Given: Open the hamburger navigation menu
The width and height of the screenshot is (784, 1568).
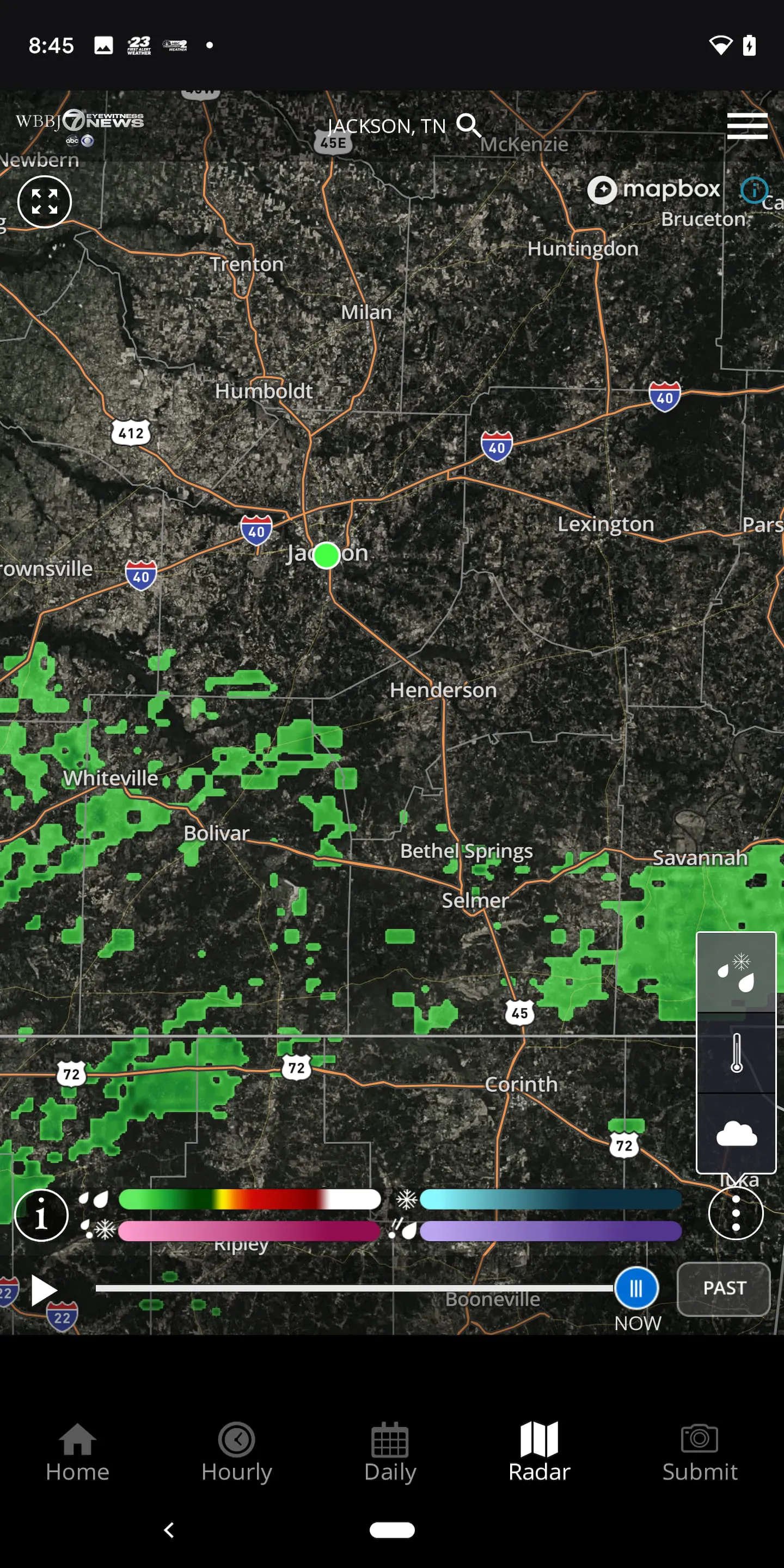Looking at the screenshot, I should (x=747, y=126).
